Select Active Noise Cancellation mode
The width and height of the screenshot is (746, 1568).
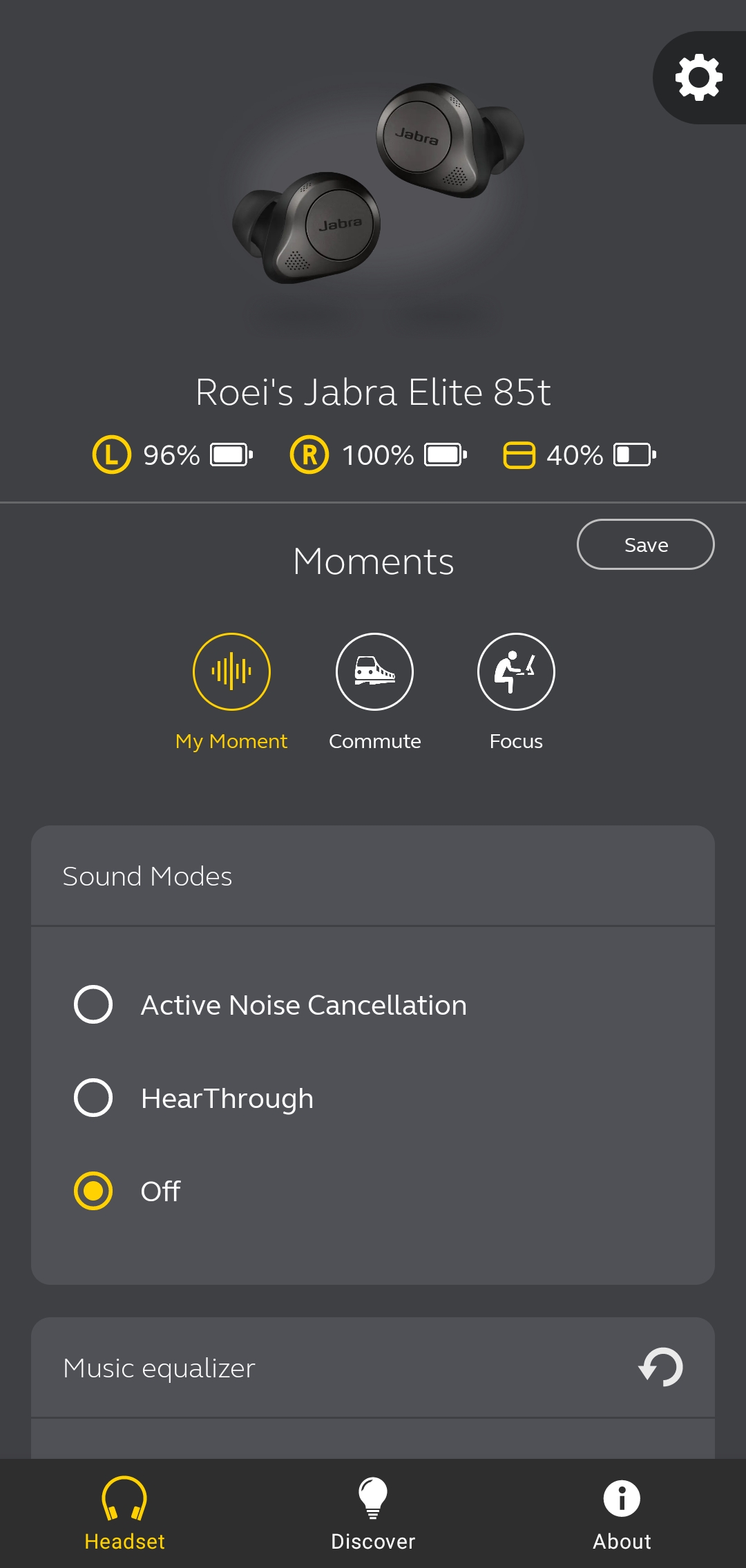coord(93,1004)
